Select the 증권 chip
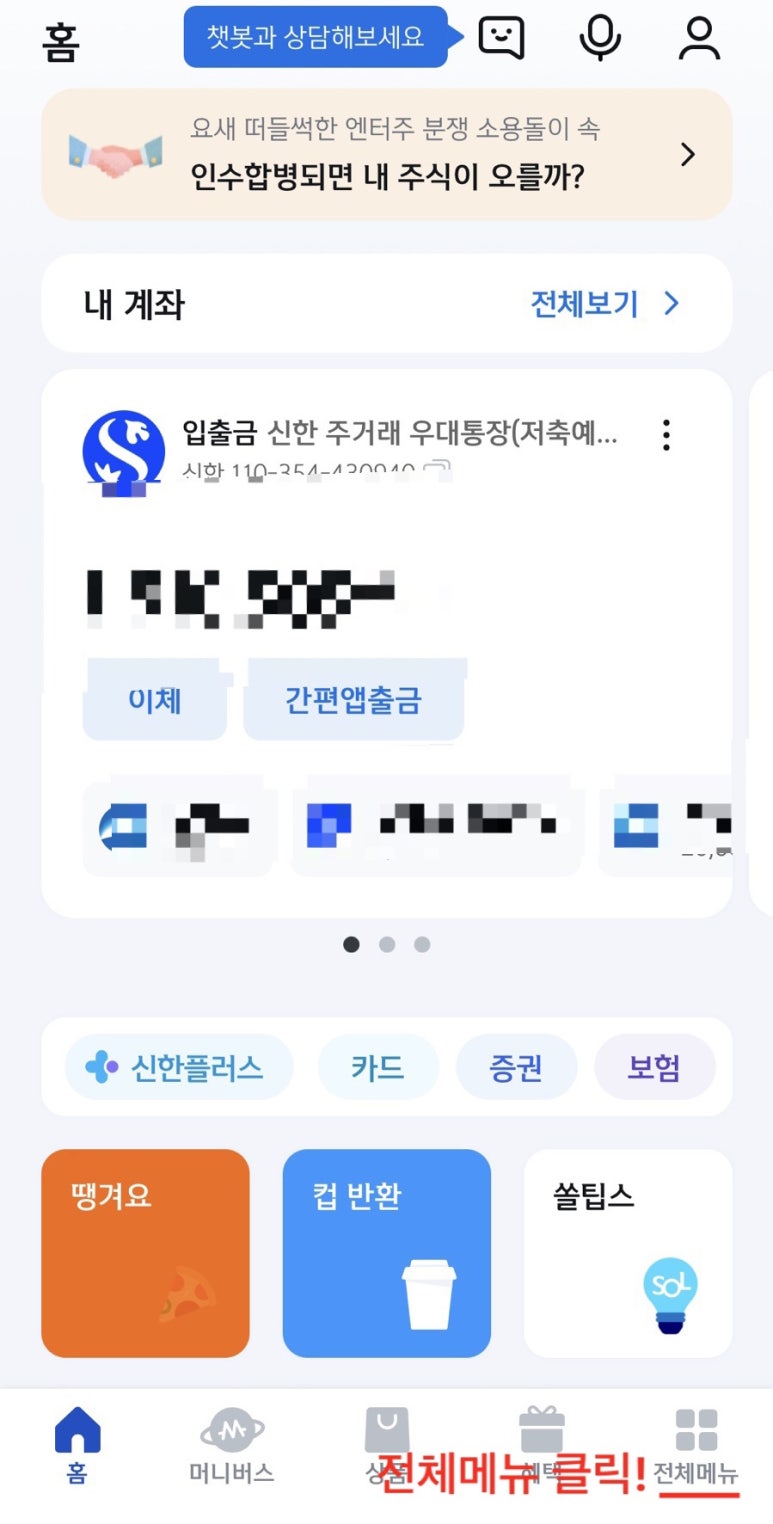773x1524 pixels. [516, 1067]
